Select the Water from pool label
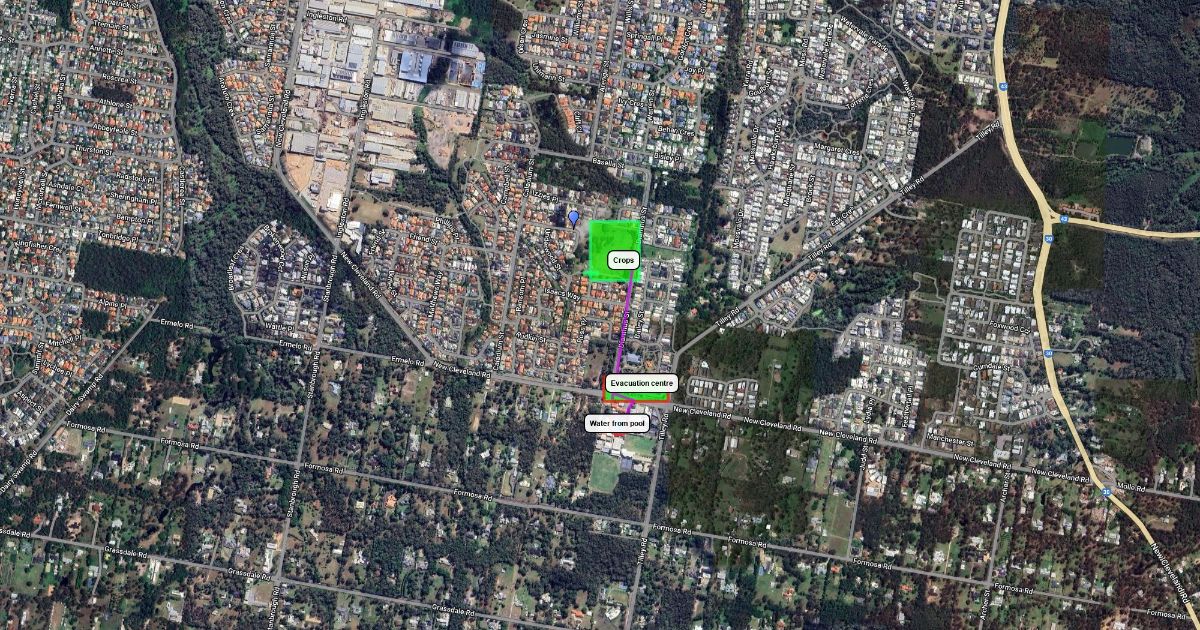 coord(617,424)
